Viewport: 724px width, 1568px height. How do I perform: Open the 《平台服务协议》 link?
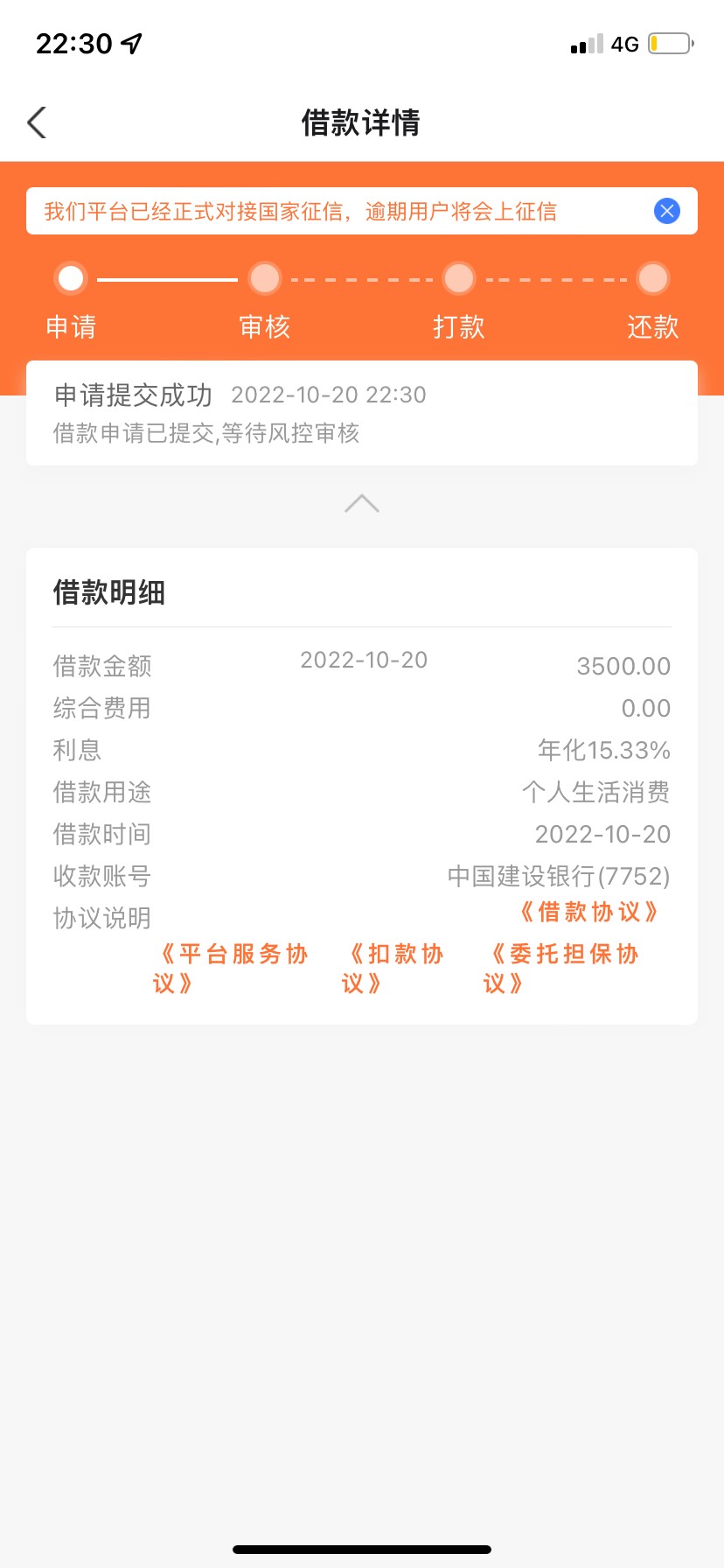click(x=230, y=968)
